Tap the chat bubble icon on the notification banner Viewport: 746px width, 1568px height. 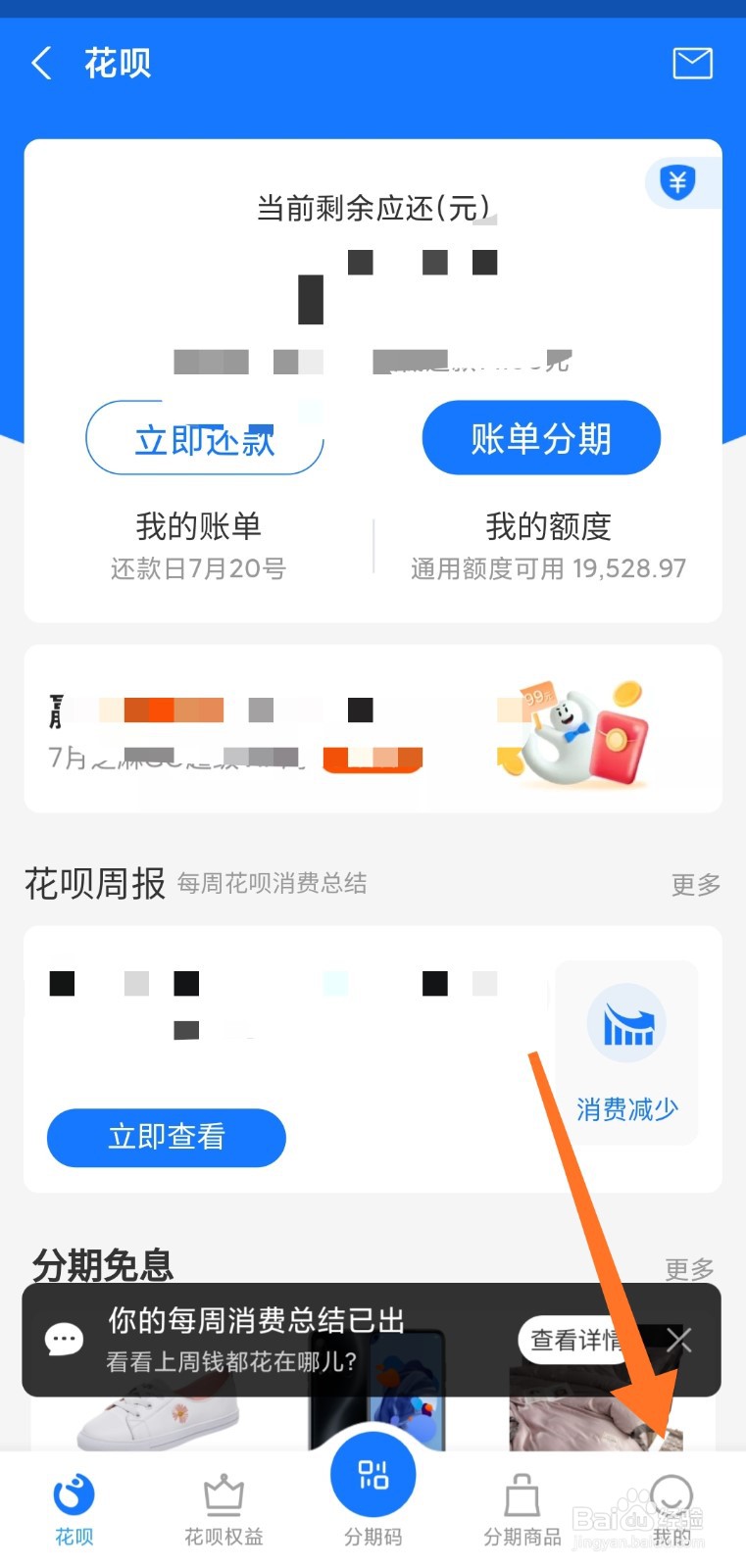point(64,1339)
